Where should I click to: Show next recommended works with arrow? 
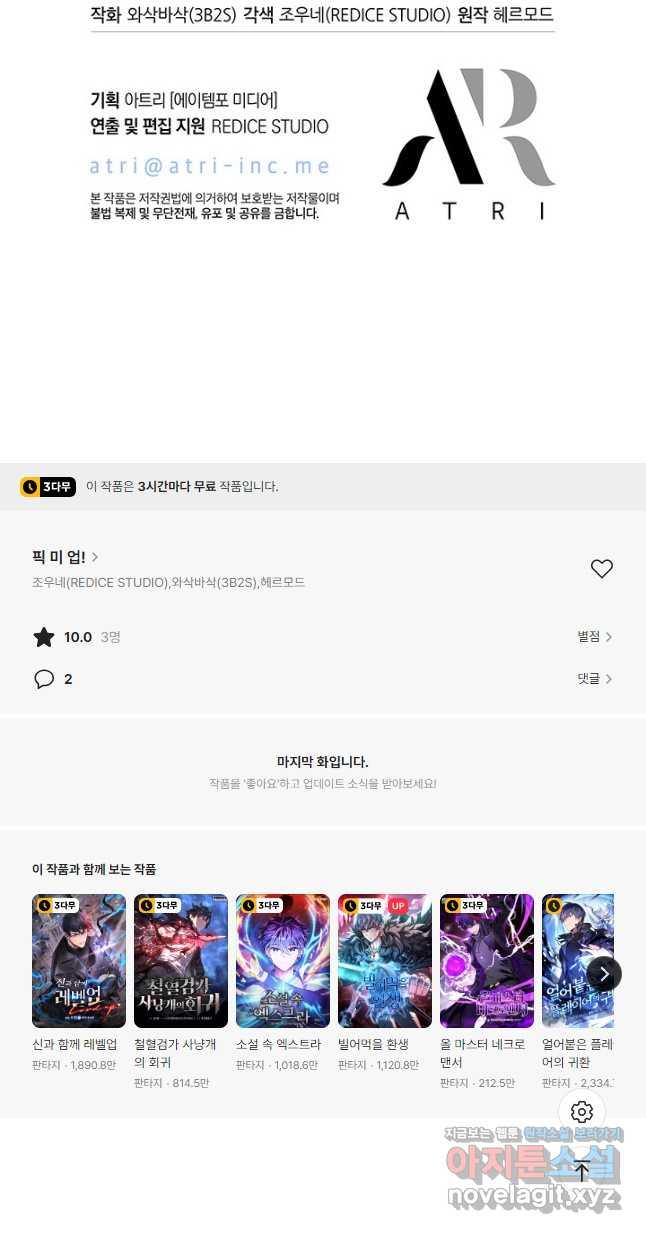[x=604, y=973]
